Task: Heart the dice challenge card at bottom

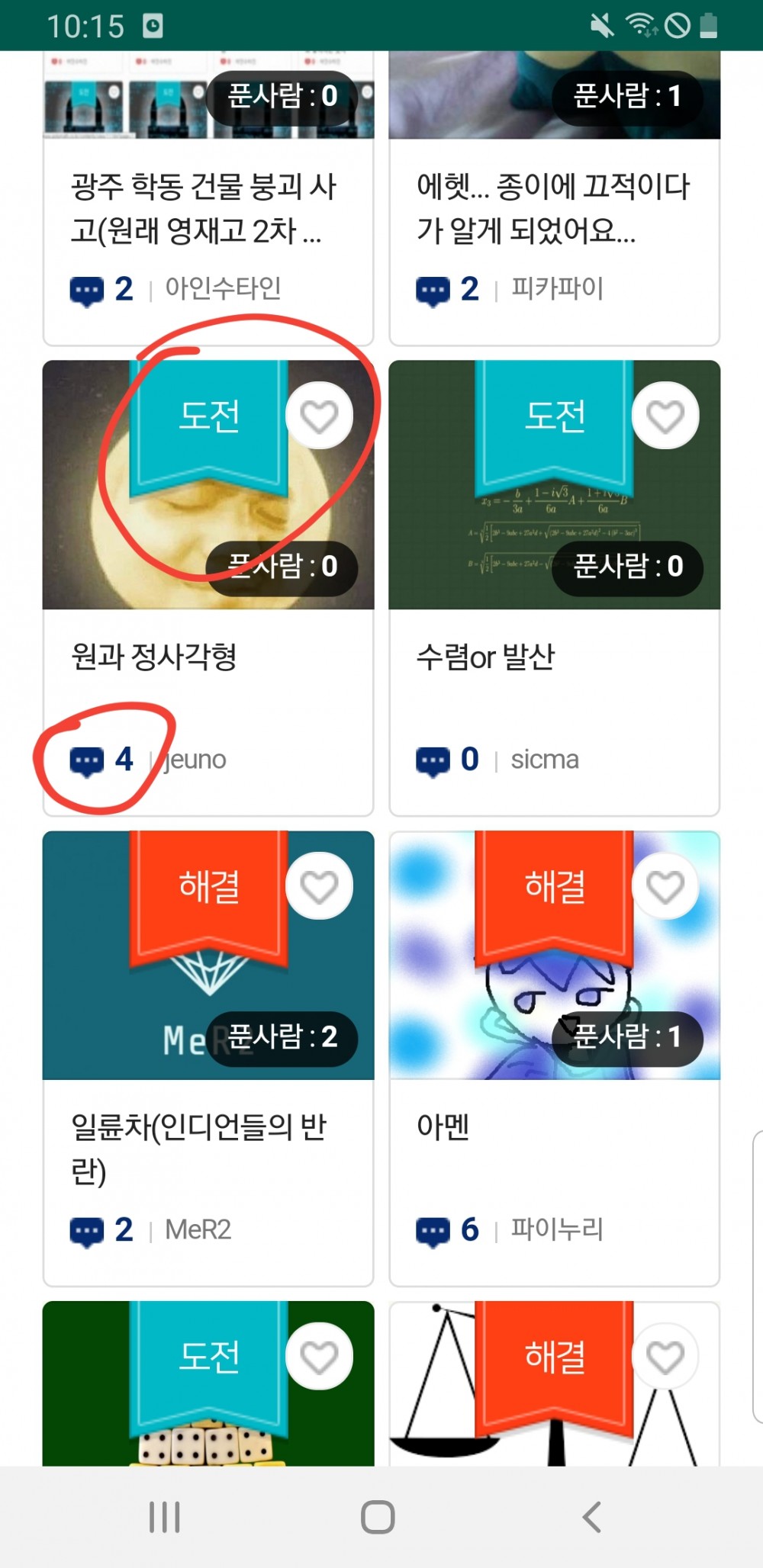Action: pyautogui.click(x=319, y=1358)
